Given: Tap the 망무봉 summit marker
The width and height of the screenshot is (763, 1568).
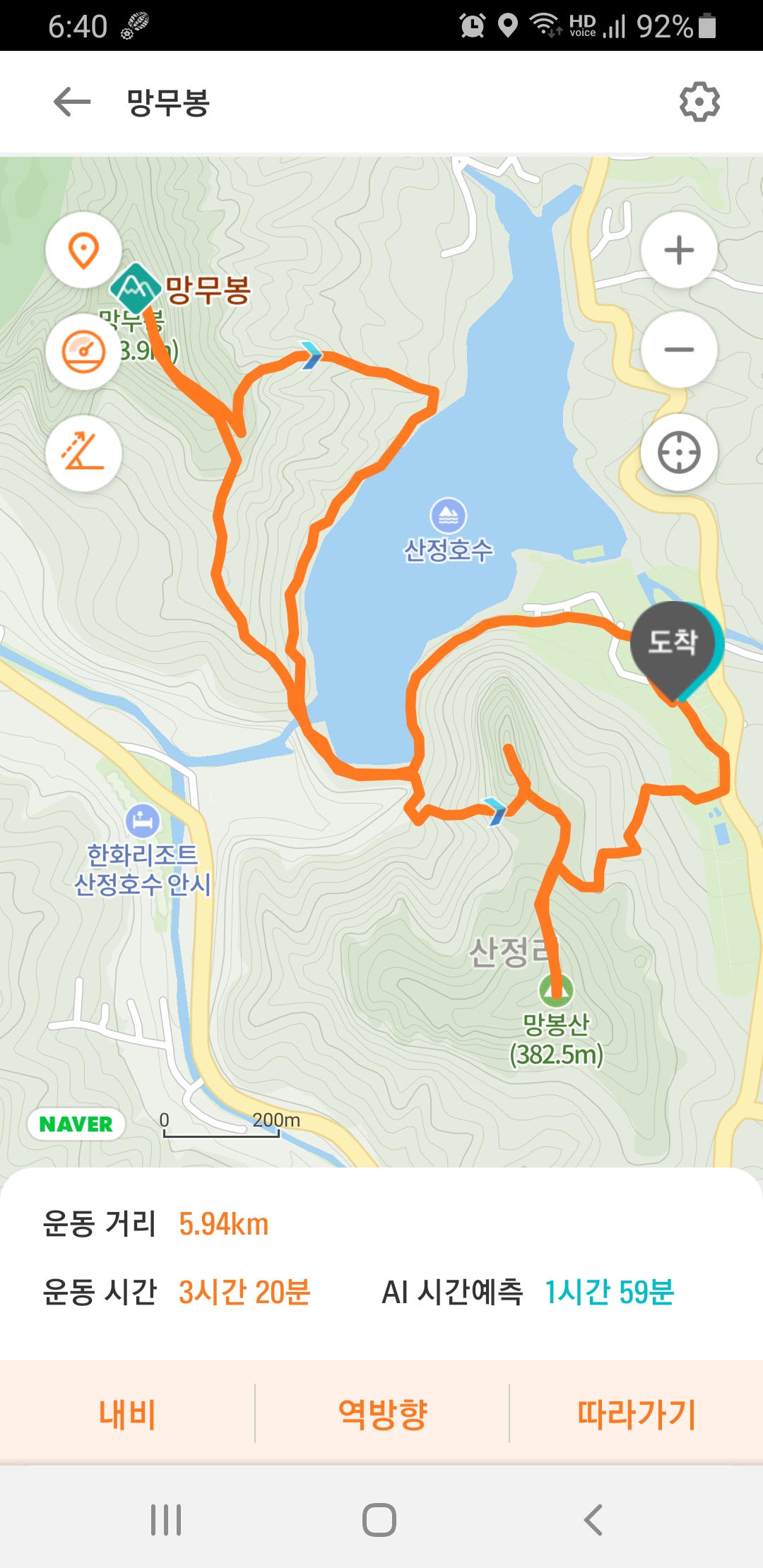Looking at the screenshot, I should coord(134,287).
